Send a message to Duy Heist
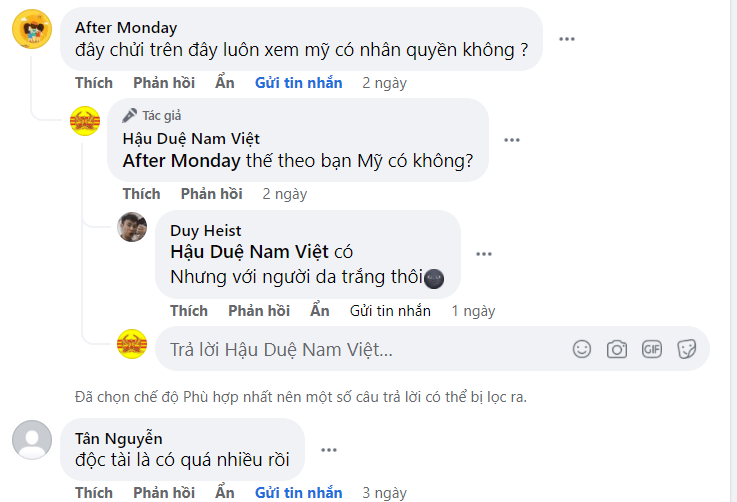Viewport: 737px width, 502px height. (x=390, y=311)
